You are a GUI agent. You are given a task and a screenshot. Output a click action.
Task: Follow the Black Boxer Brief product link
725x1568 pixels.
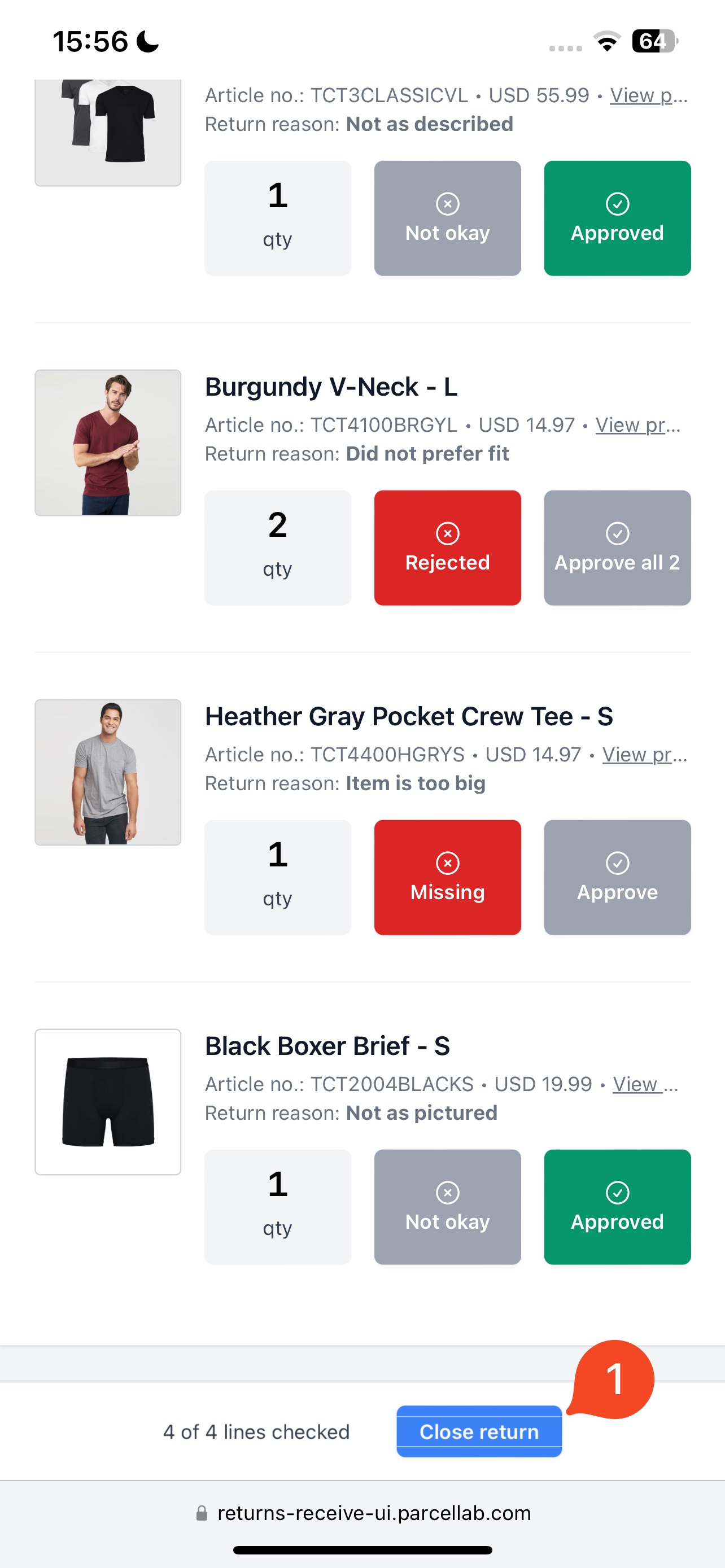[644, 1084]
